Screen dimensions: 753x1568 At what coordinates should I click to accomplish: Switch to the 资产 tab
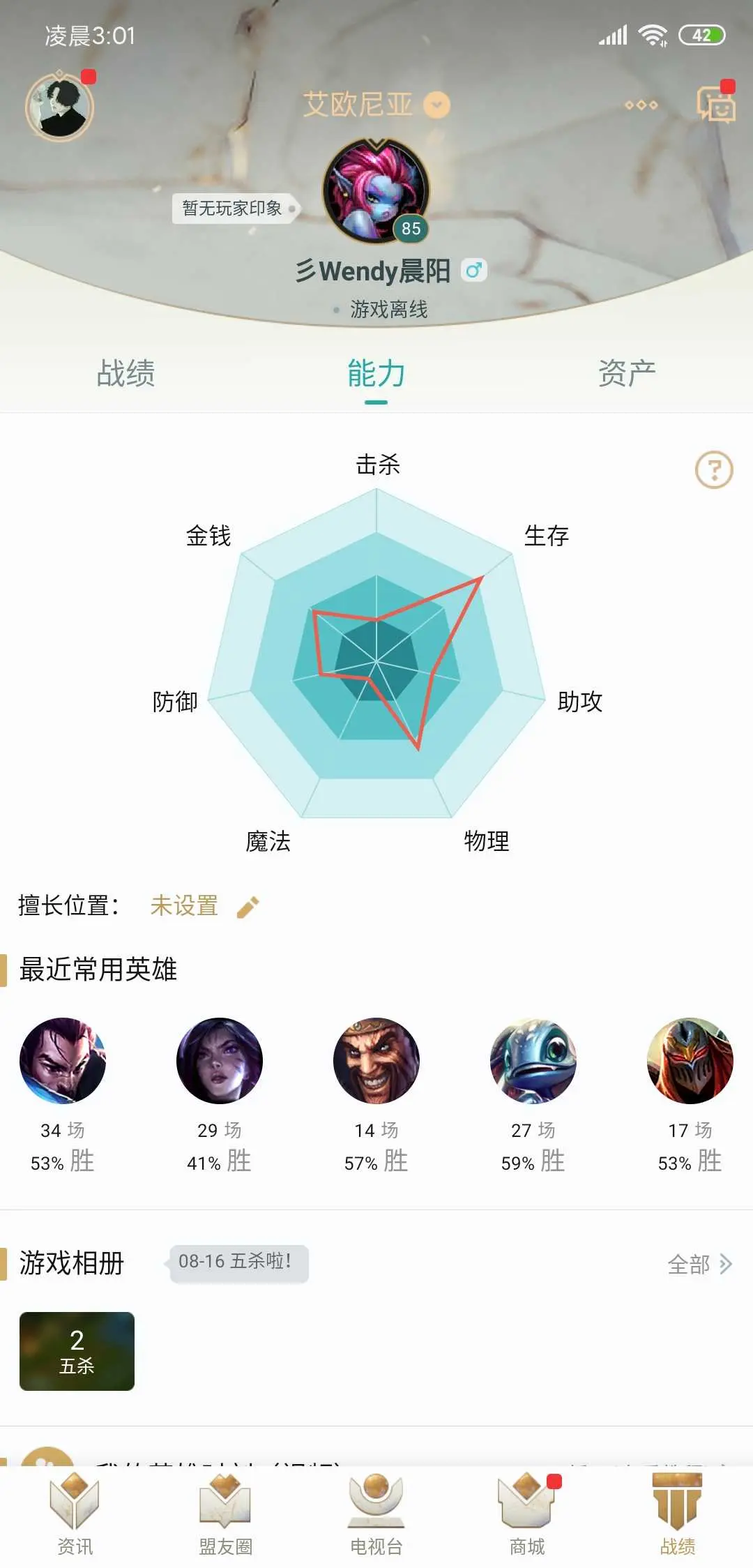(627, 373)
